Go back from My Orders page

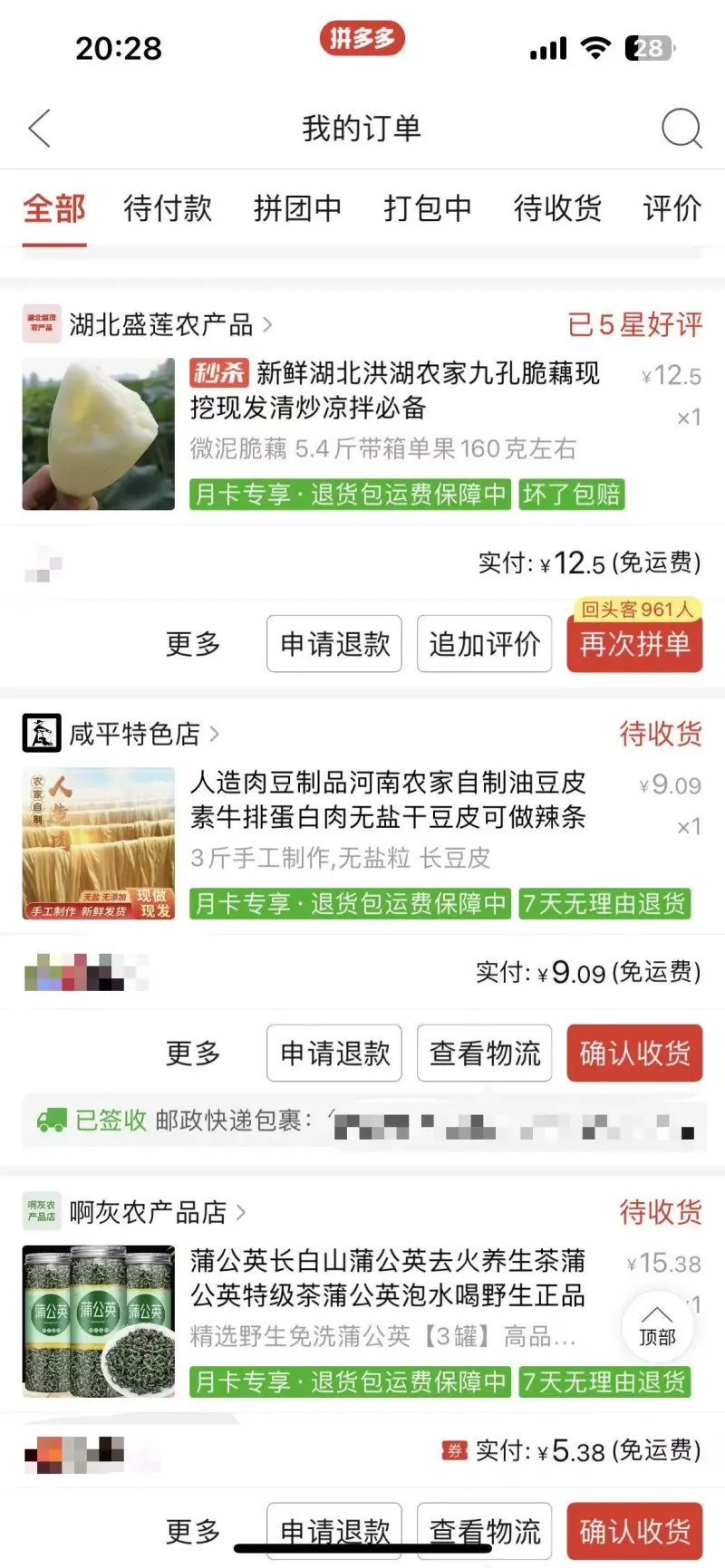pos(40,129)
